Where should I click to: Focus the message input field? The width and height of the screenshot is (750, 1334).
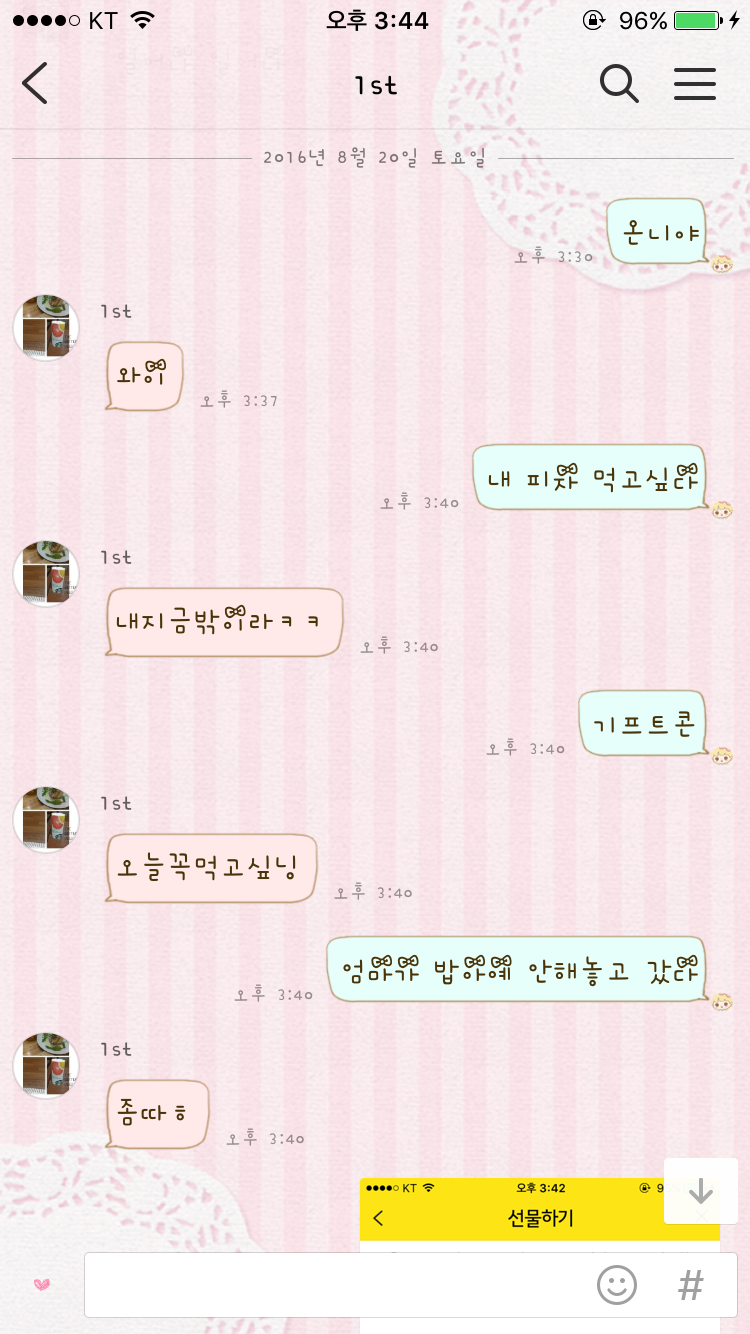pos(335,1285)
